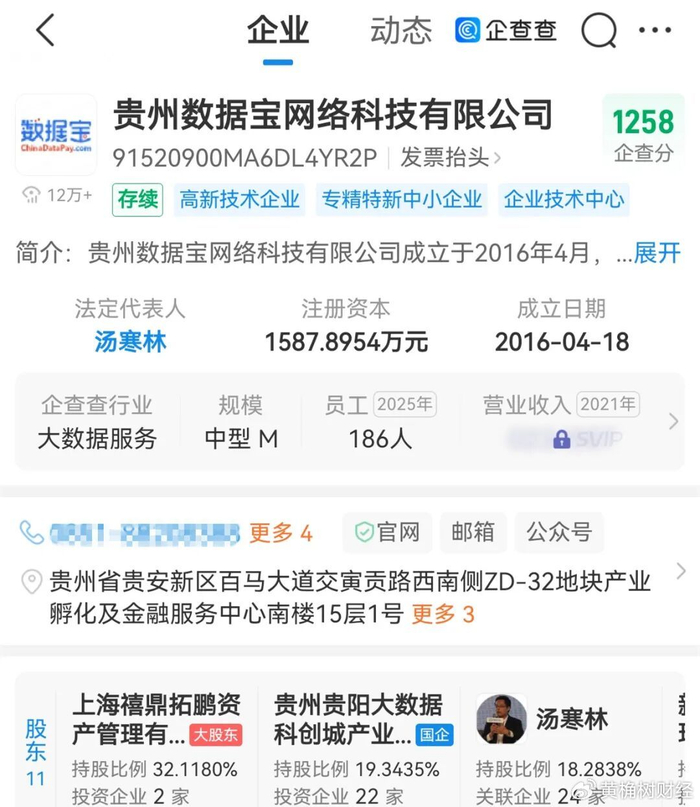Select the 企业 tab
The image size is (700, 807).
coord(278,30)
